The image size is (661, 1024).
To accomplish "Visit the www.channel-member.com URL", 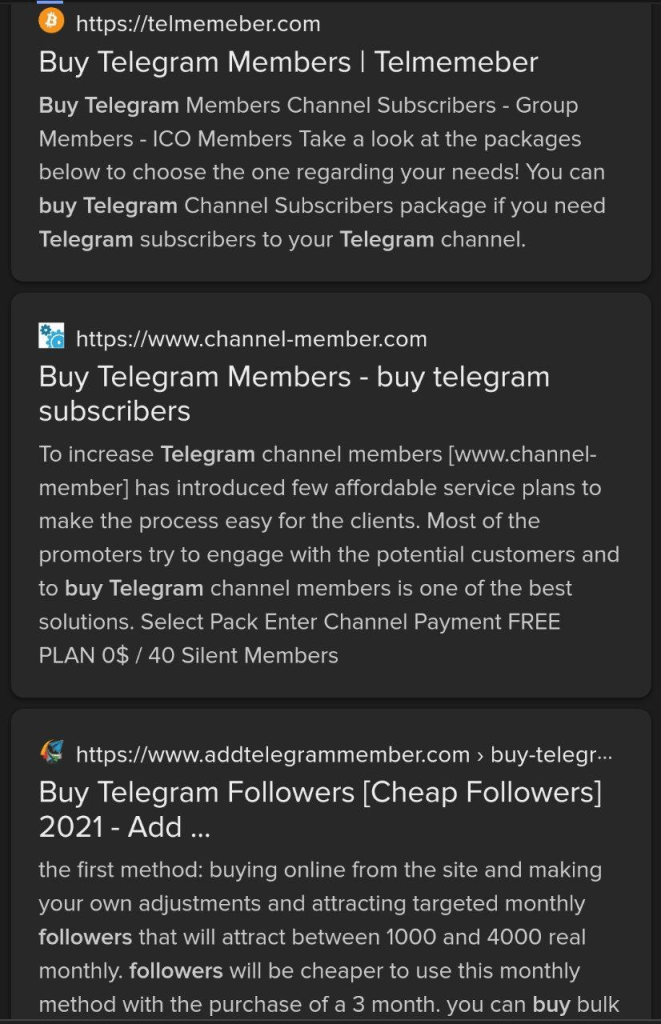I will click(x=251, y=339).
